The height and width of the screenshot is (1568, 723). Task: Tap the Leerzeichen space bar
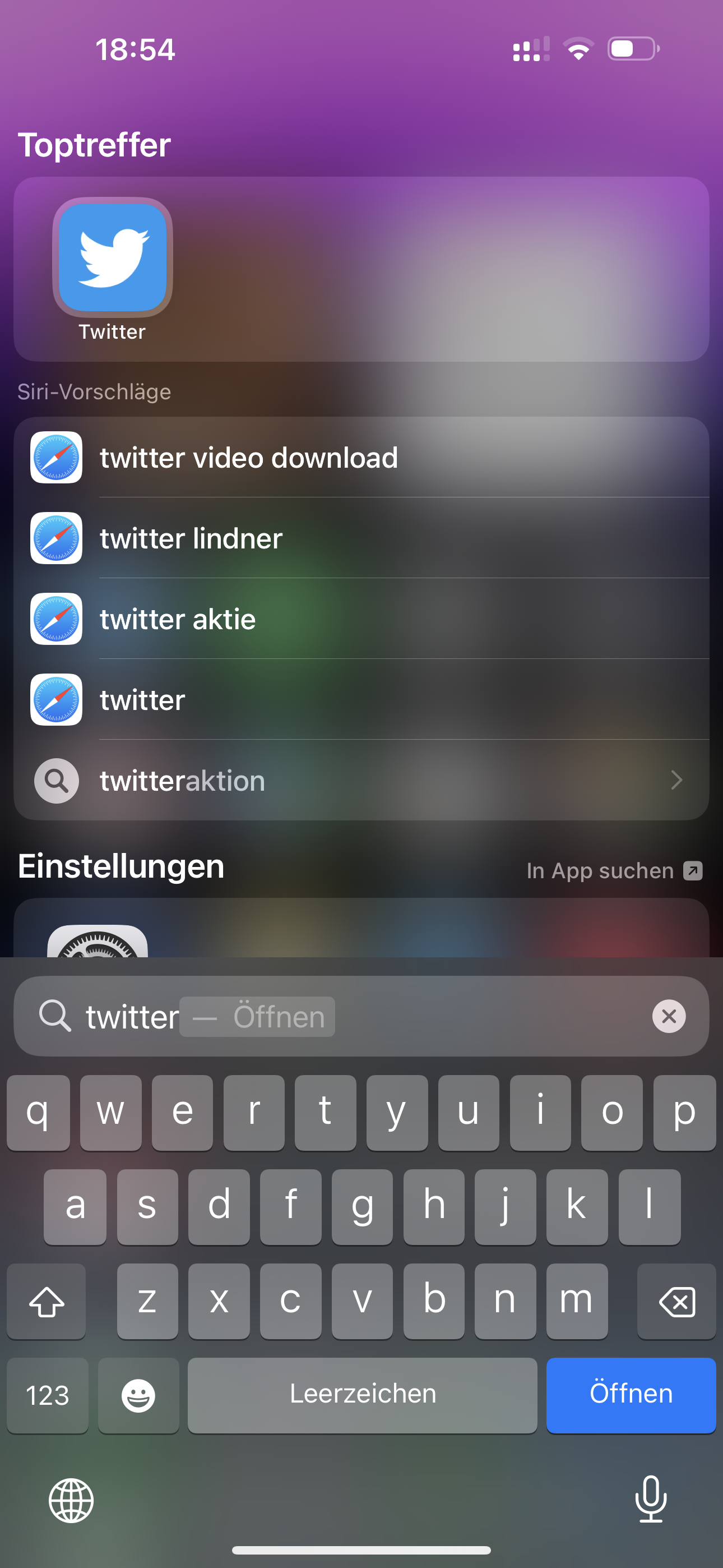click(362, 1394)
